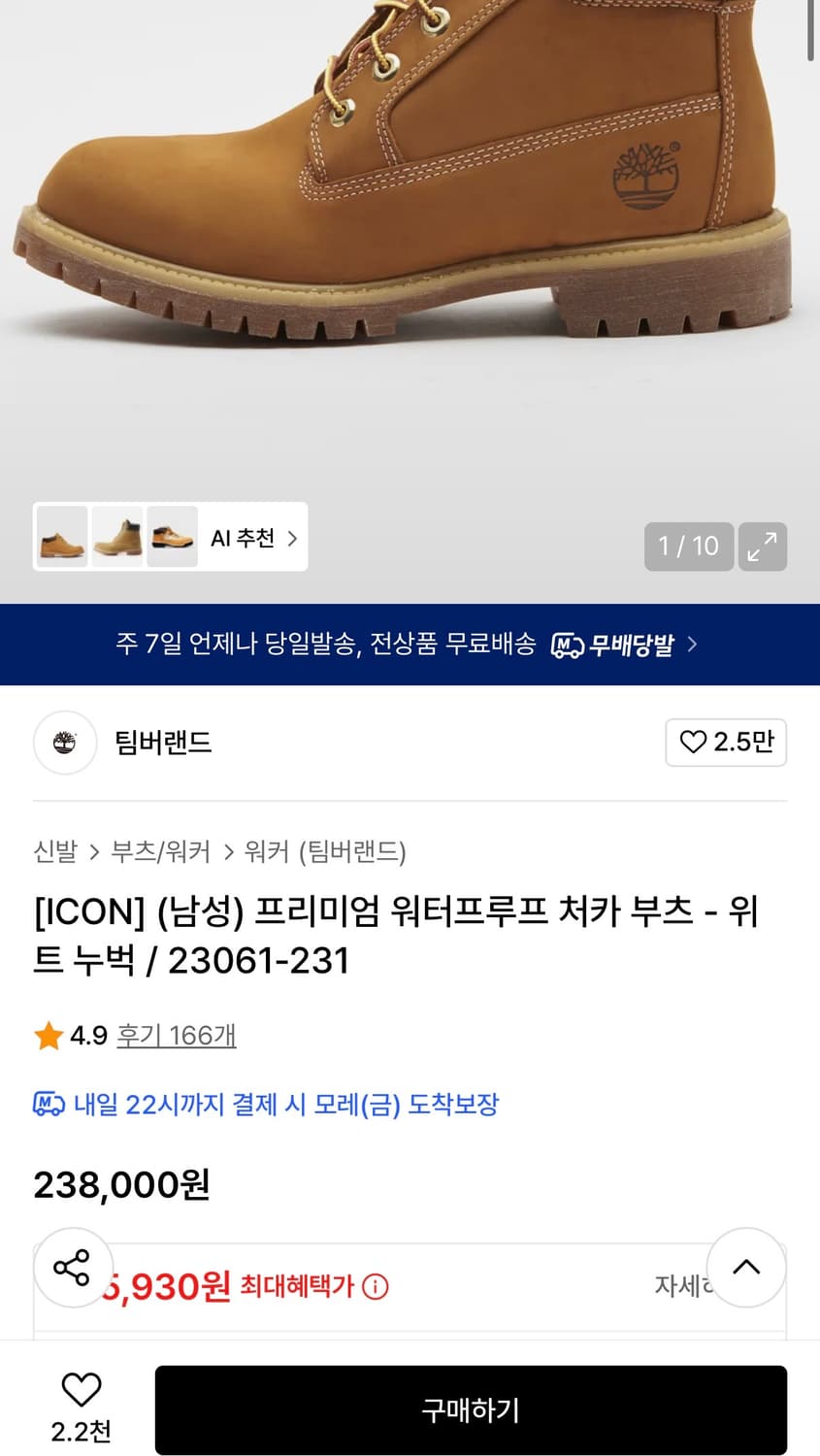The image size is (820, 1456).
Task: Click the star rating icon
Action: (x=47, y=1035)
